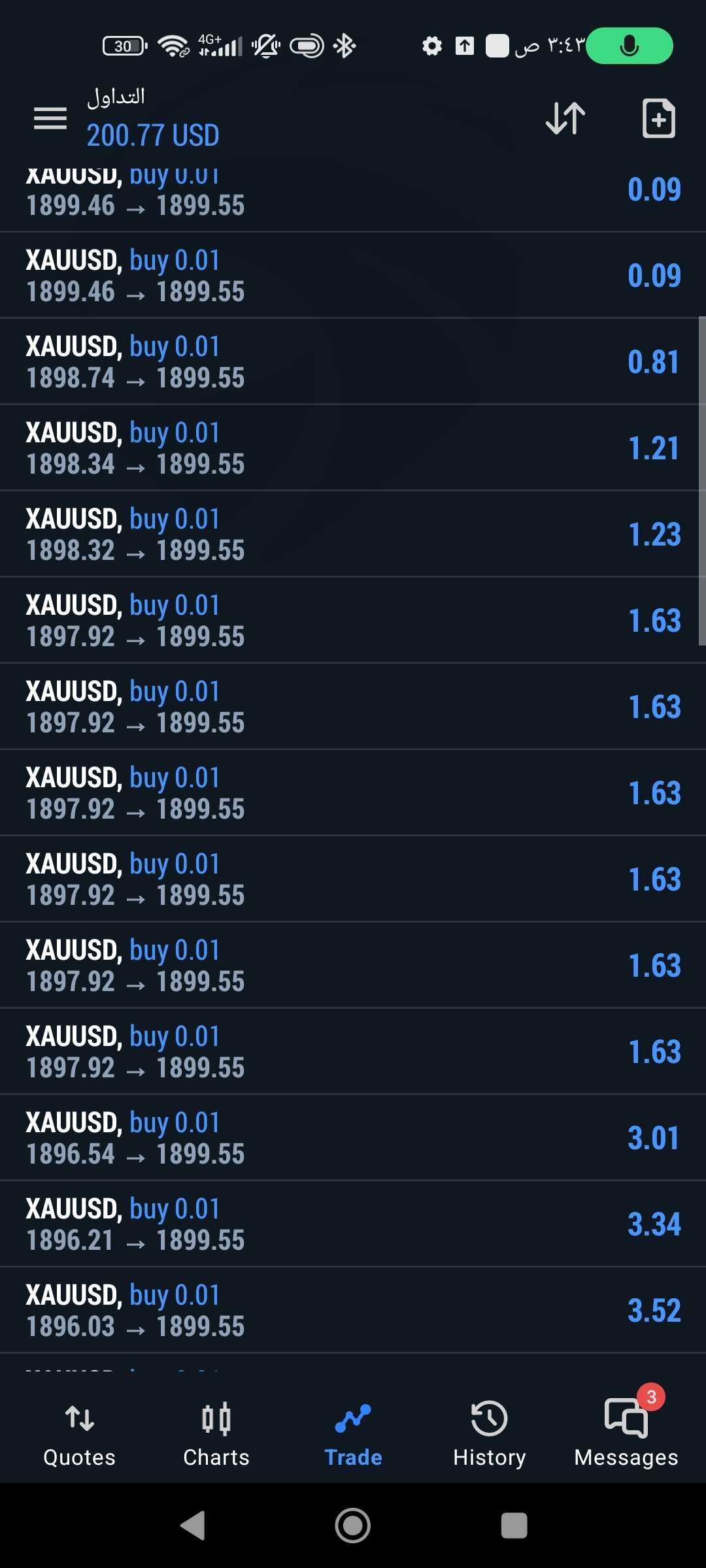Screen dimensions: 706x1568
Task: Select the position with profit 3.52
Action: [x=353, y=1310]
